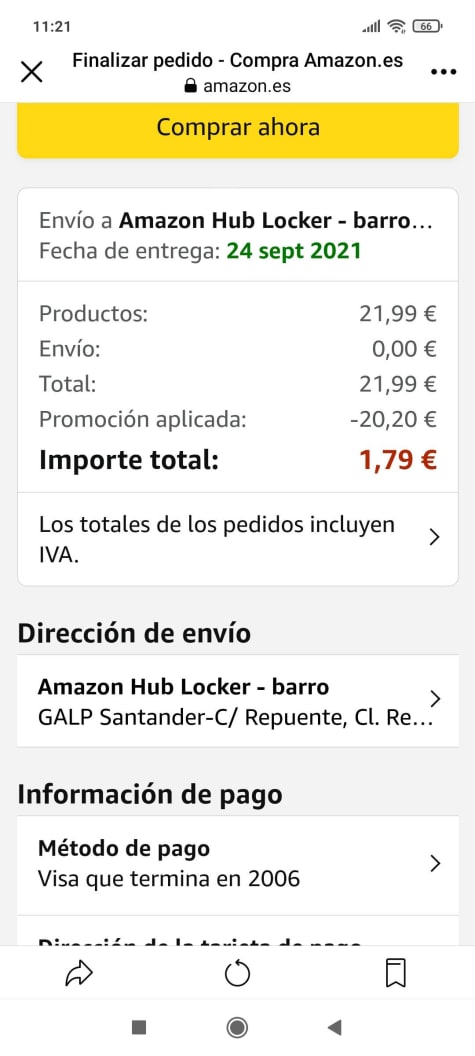Open Método de pago Visa row

click(x=238, y=865)
